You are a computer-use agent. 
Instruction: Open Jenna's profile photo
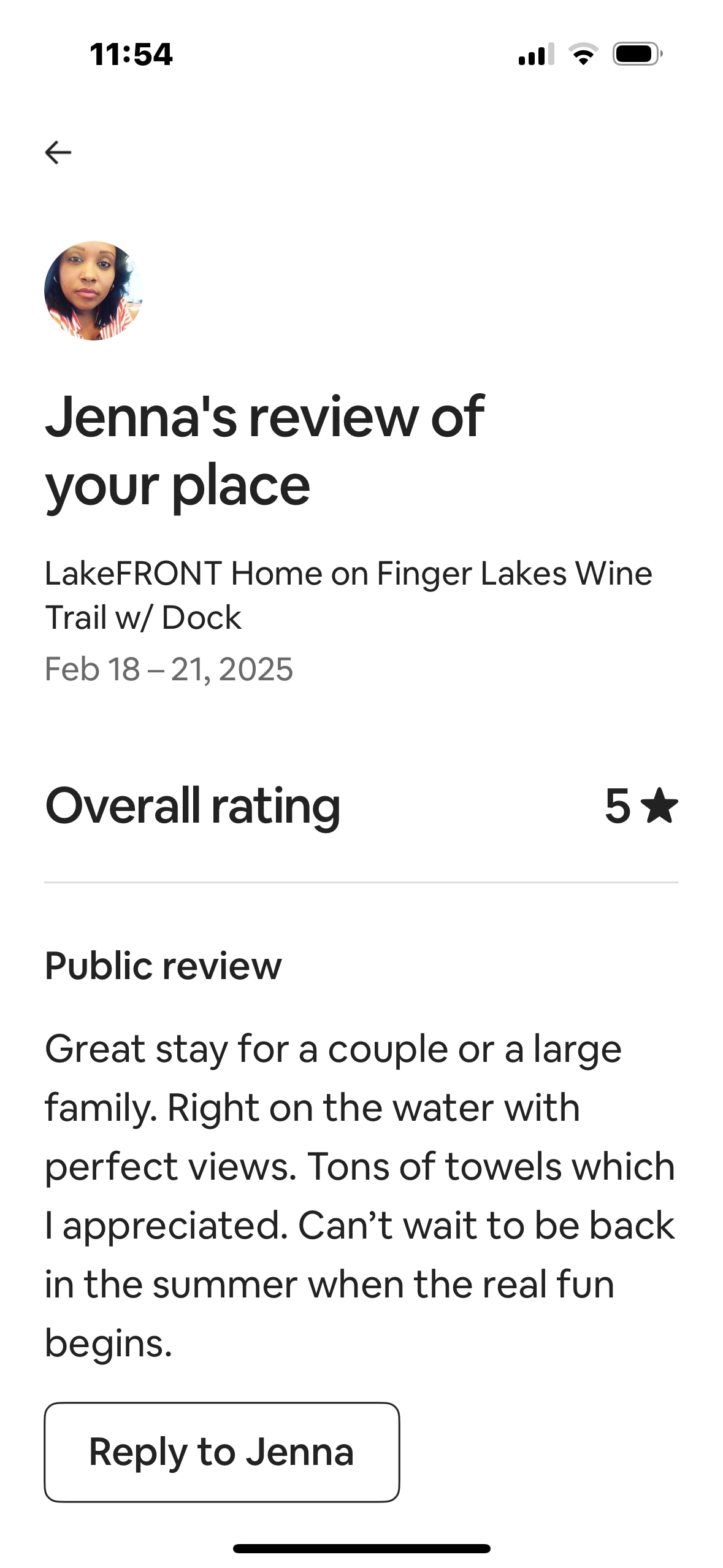94,290
